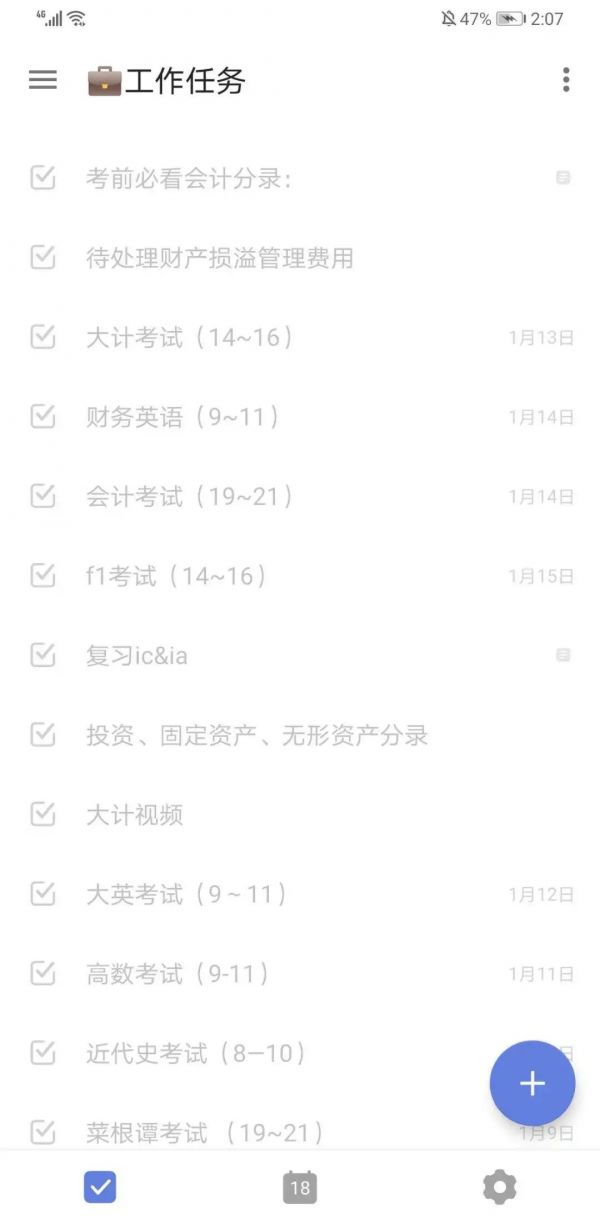Image resolution: width=600 pixels, height=1224 pixels.
Task: Uncheck the 高数考试（9-11）checkbox
Action: [43, 973]
